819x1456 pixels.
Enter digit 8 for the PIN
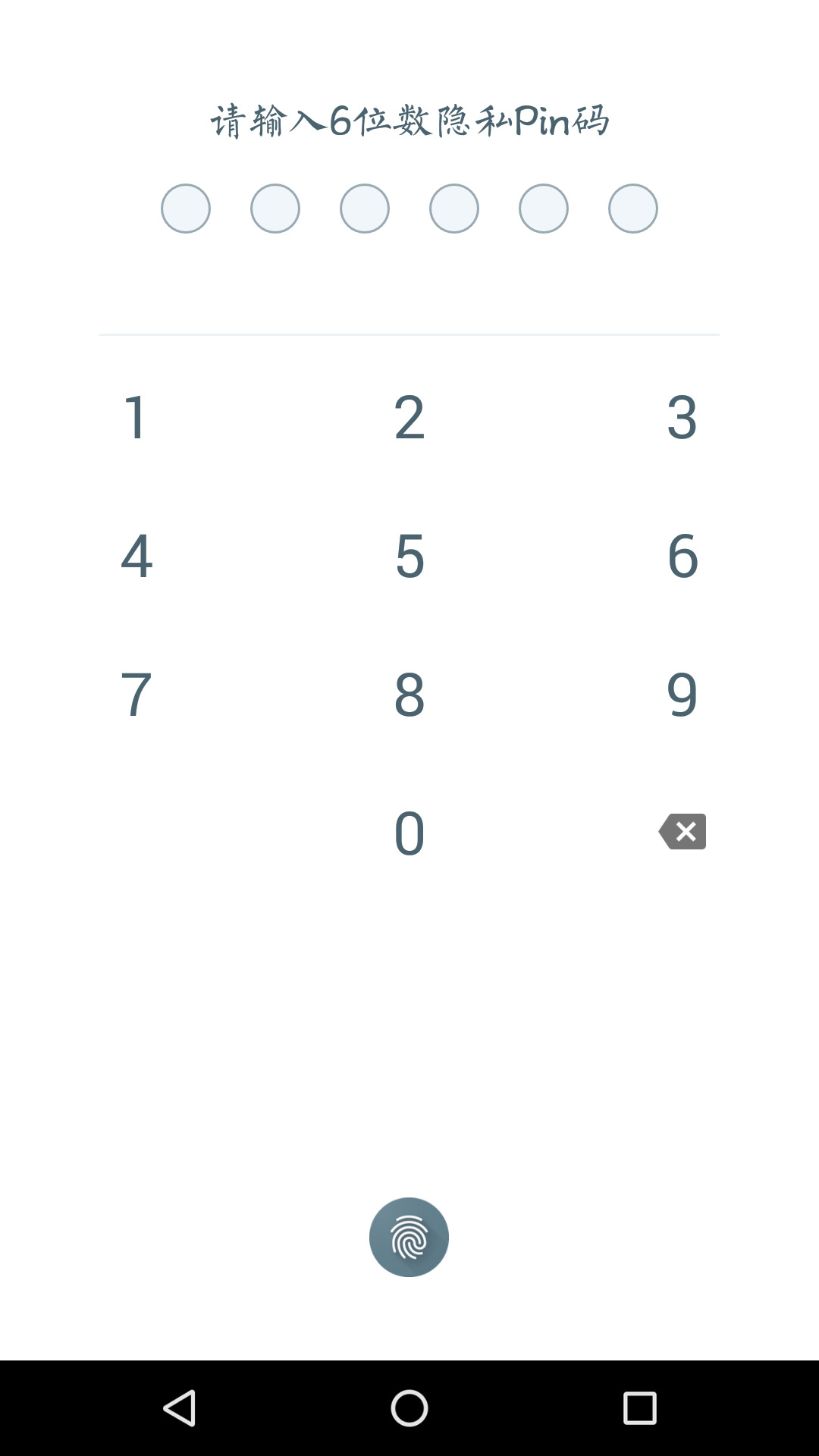point(409,694)
